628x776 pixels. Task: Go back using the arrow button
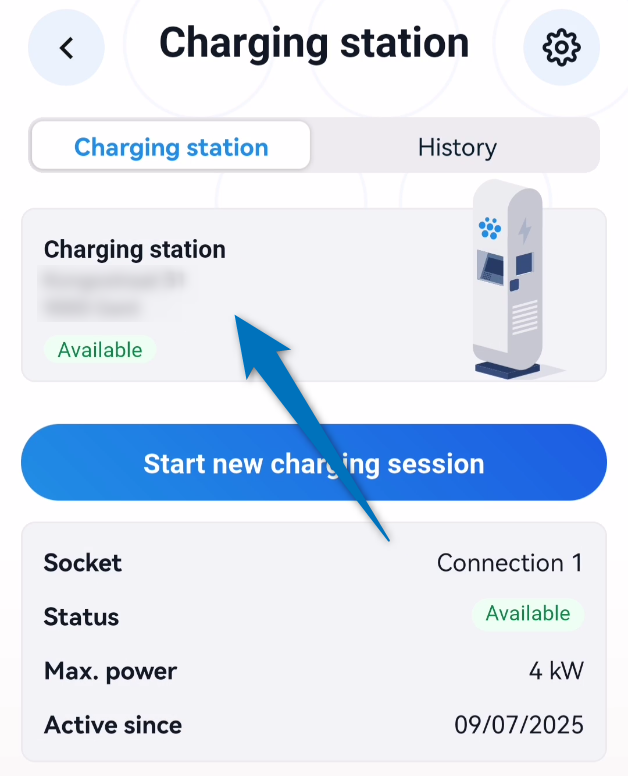[x=66, y=47]
